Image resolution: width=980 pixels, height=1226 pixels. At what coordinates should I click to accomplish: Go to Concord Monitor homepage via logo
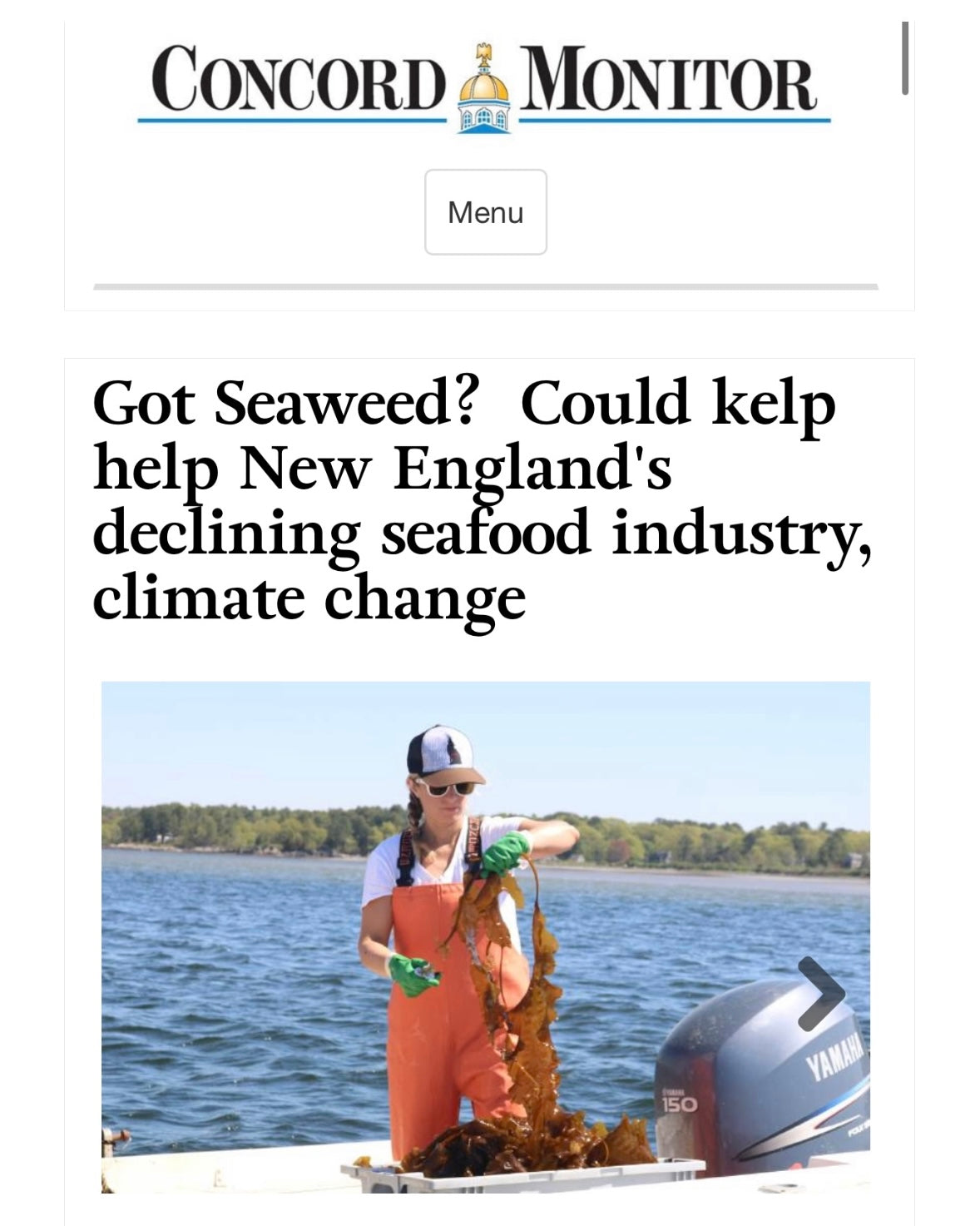[x=484, y=87]
